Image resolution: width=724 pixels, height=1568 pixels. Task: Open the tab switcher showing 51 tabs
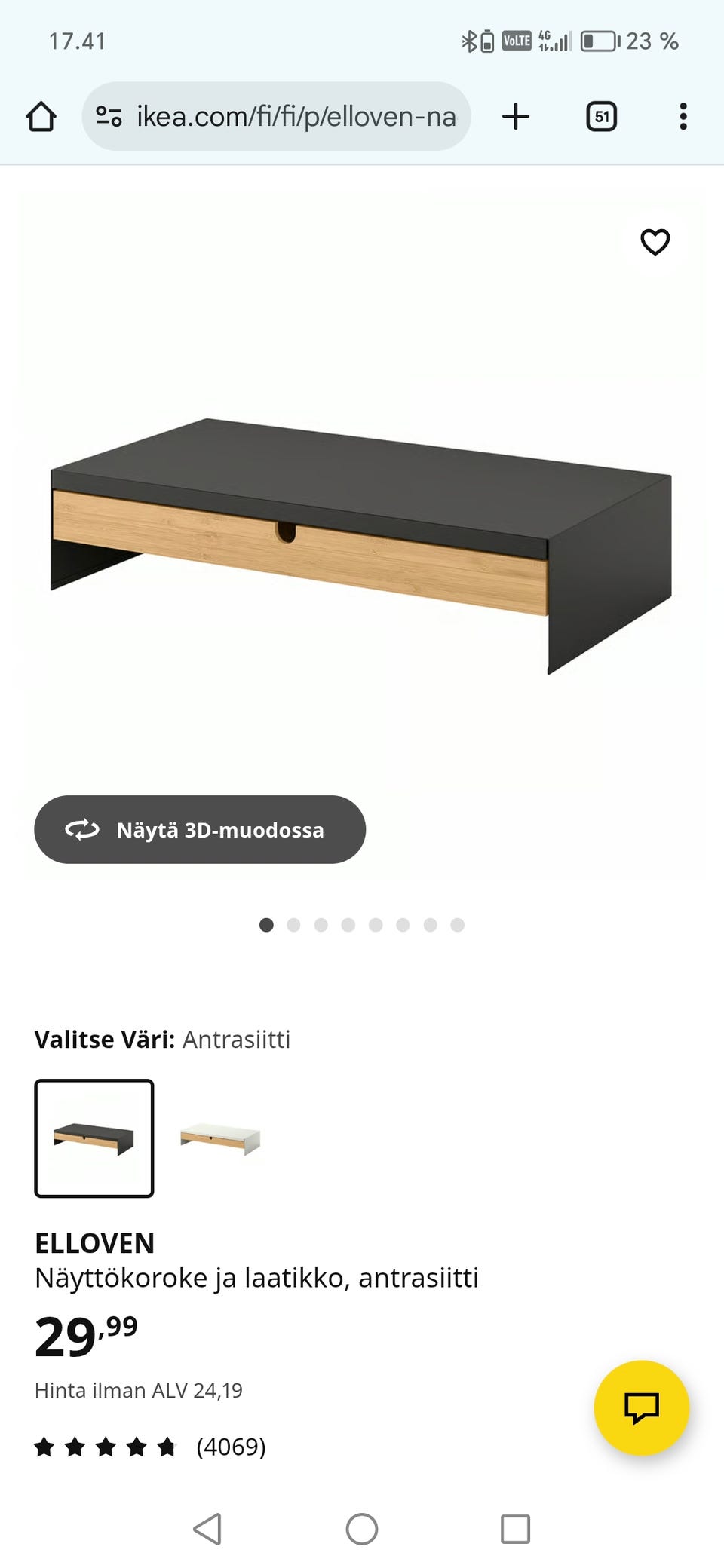[601, 116]
